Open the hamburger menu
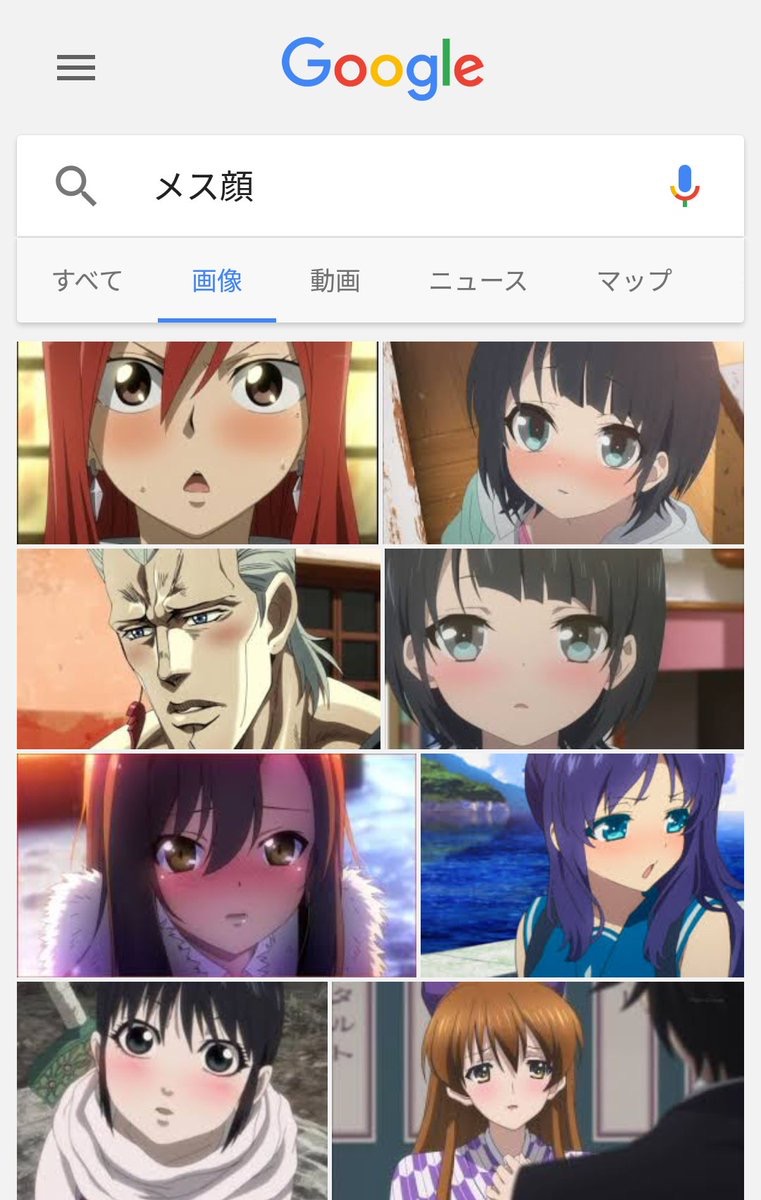Viewport: 761px width, 1200px height. pyautogui.click(x=76, y=67)
